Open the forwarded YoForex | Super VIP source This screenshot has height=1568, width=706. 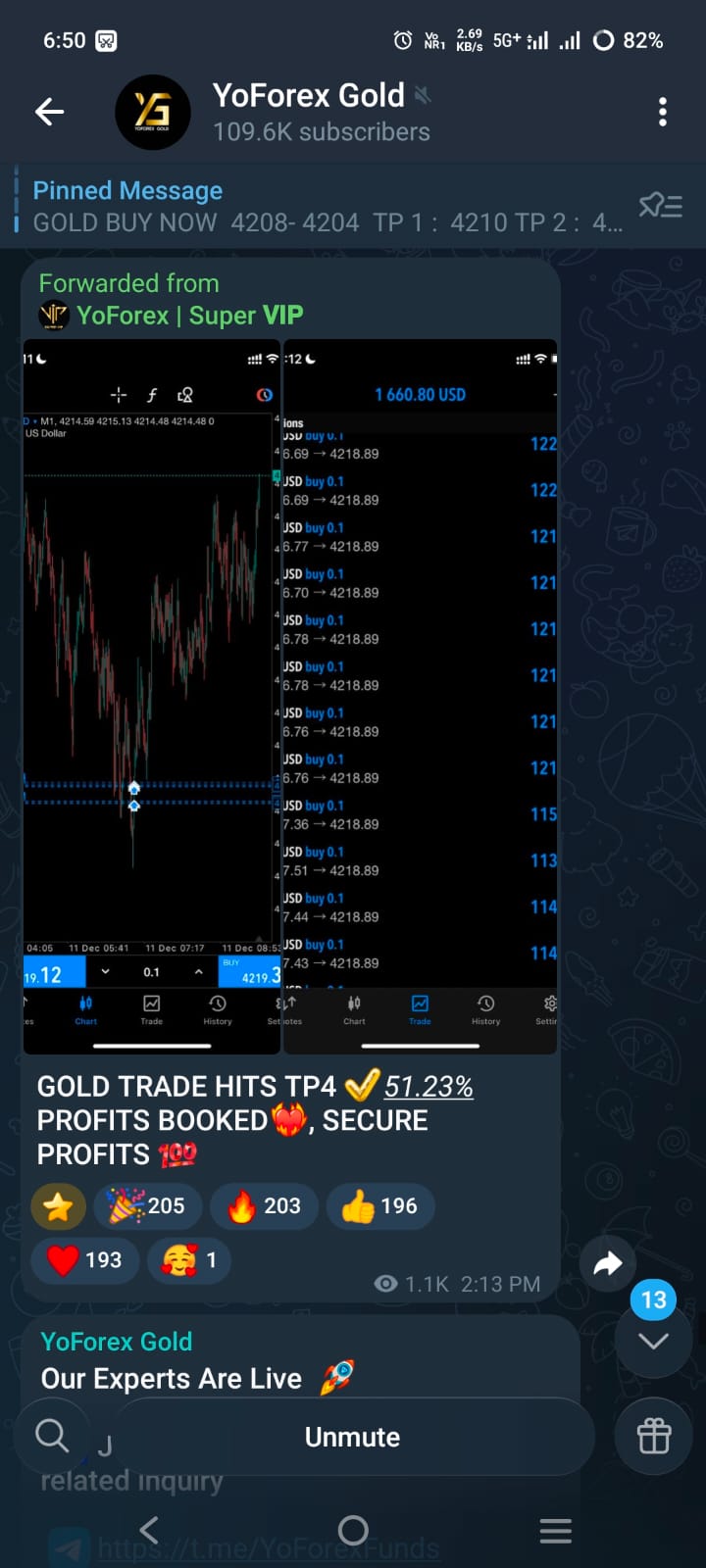189,315
